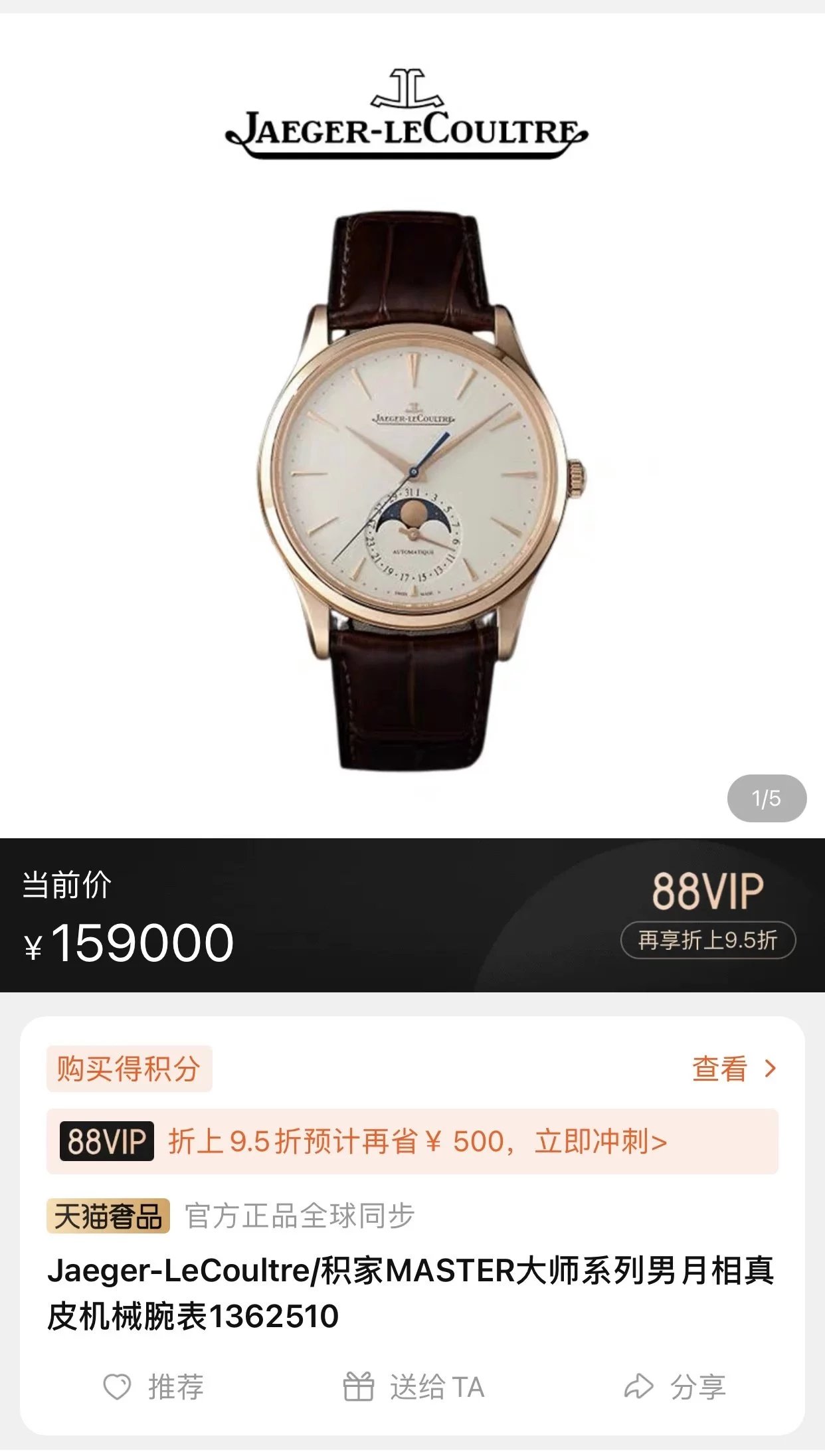Tap the 推荐 heart to recommend

click(154, 1387)
